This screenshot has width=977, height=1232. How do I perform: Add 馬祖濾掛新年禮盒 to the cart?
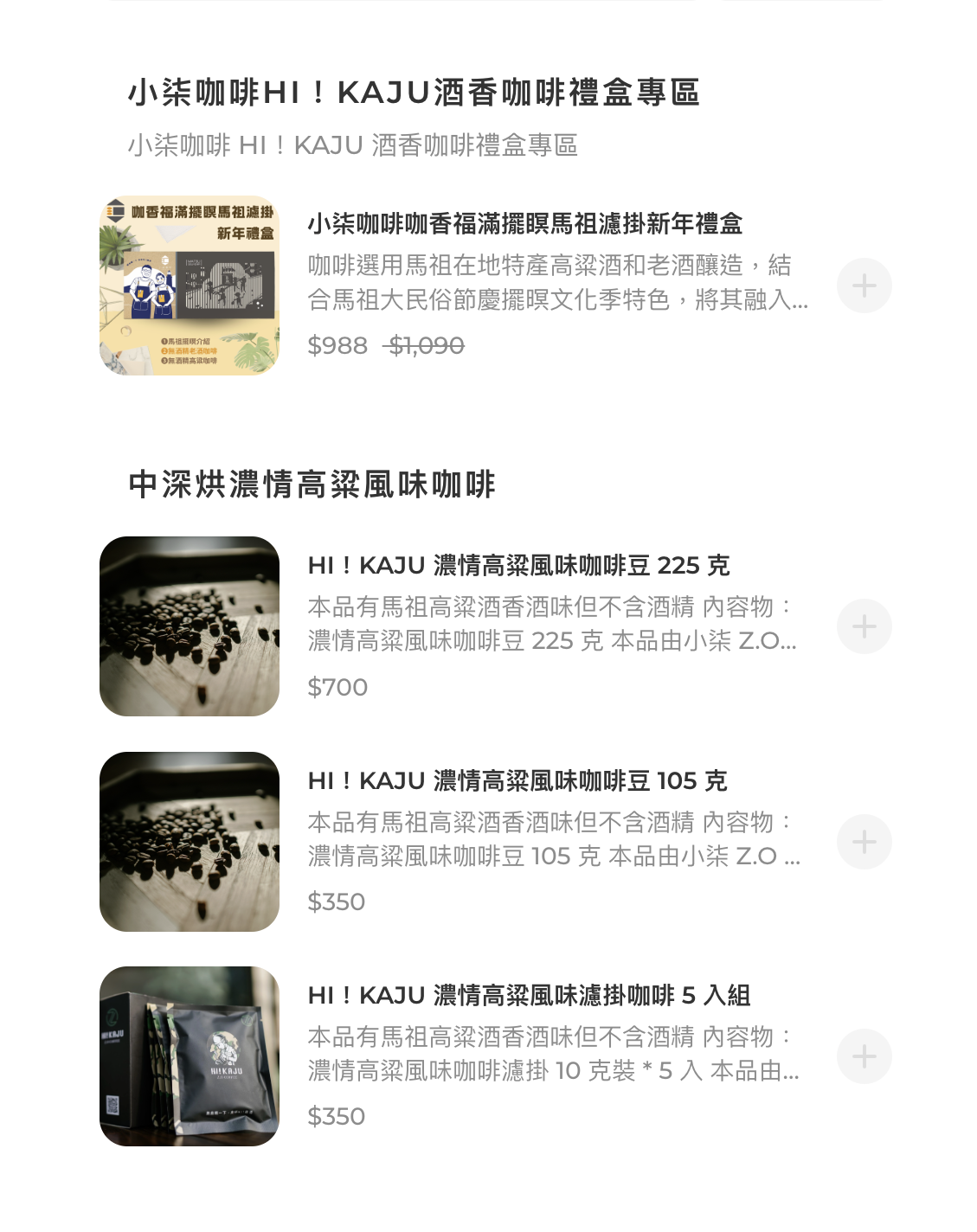coord(864,286)
